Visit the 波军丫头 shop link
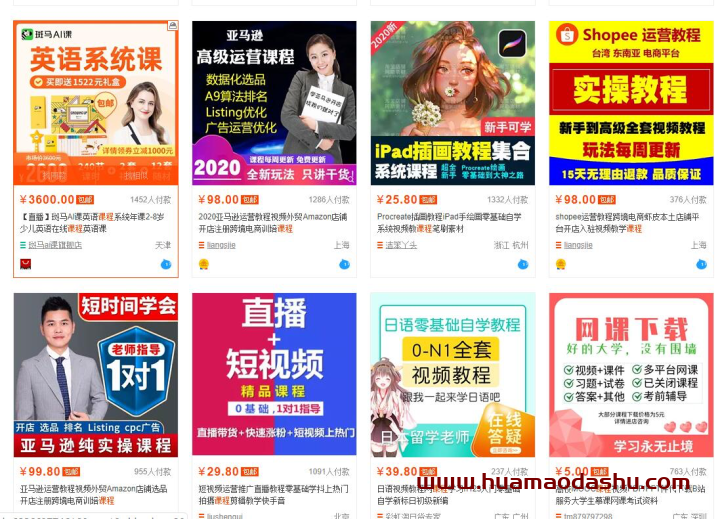The height and width of the screenshot is (519, 720). [401, 245]
